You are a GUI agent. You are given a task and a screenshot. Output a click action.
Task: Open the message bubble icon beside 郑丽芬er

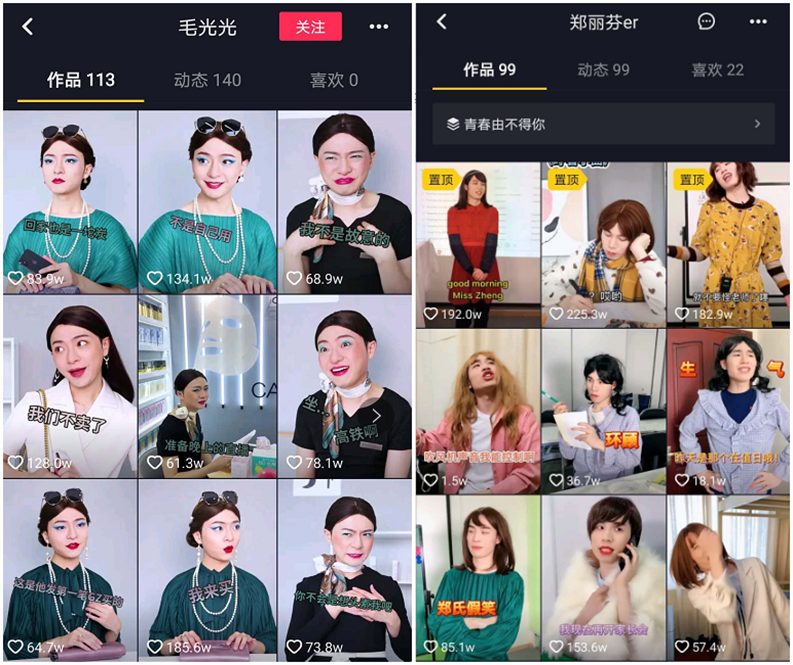point(706,22)
